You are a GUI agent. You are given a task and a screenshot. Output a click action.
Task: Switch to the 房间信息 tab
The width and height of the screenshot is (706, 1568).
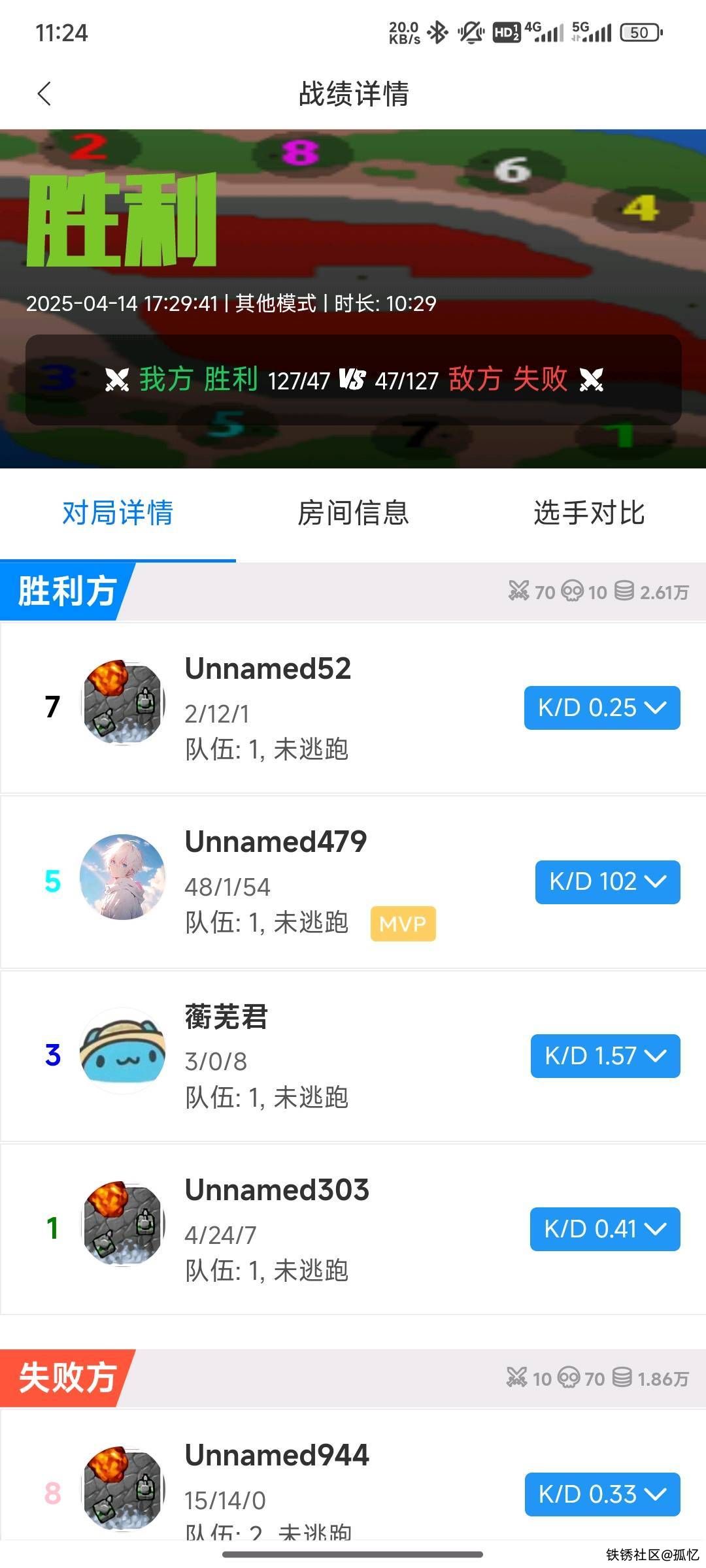[353, 513]
